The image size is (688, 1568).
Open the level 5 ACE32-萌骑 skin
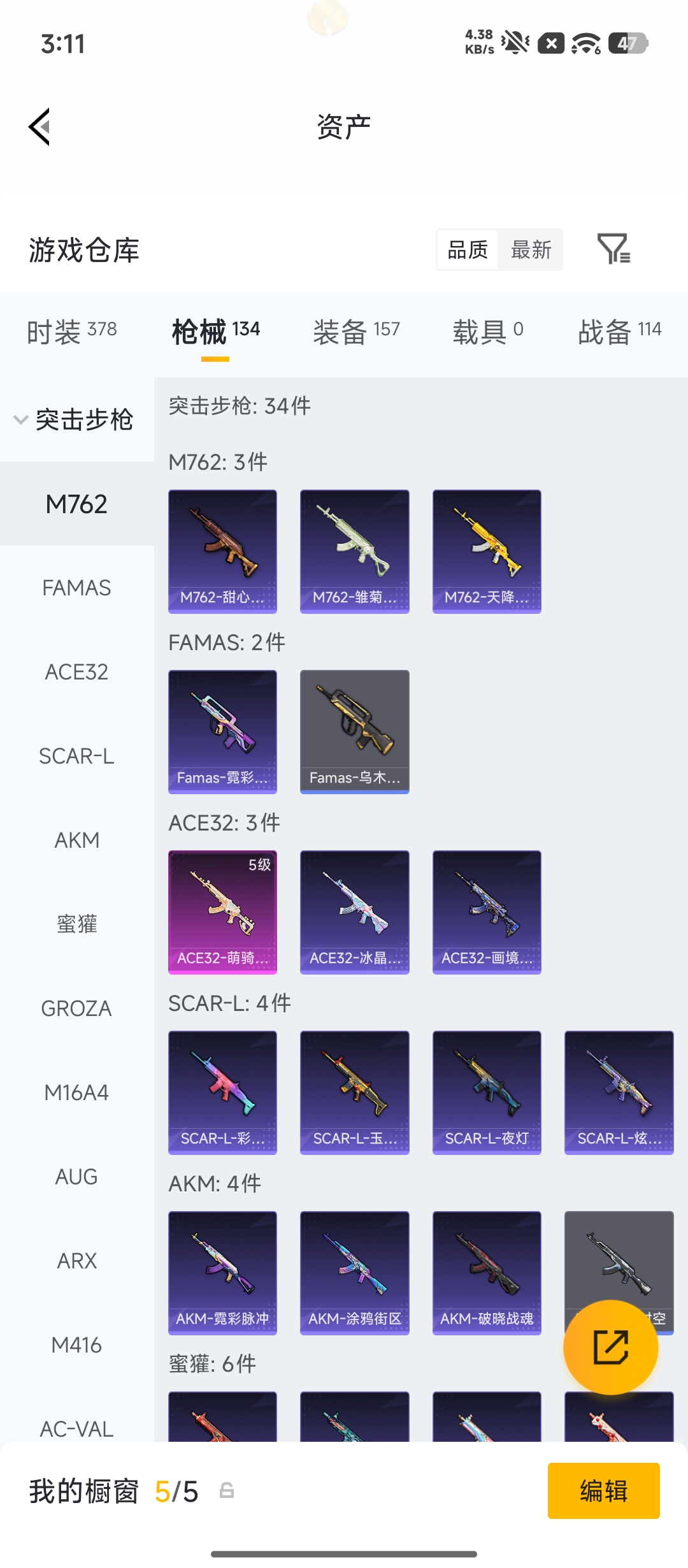[x=222, y=912]
